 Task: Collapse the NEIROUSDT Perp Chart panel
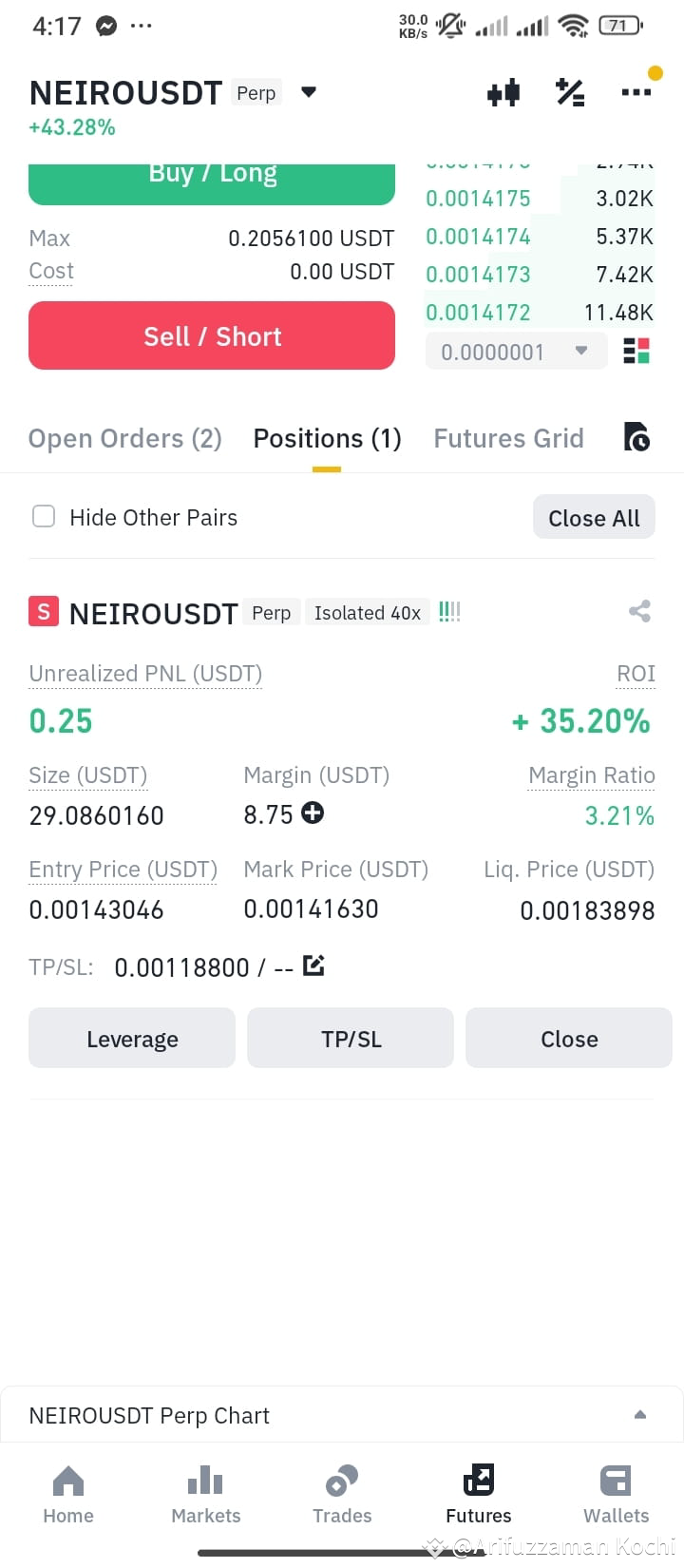[639, 1415]
